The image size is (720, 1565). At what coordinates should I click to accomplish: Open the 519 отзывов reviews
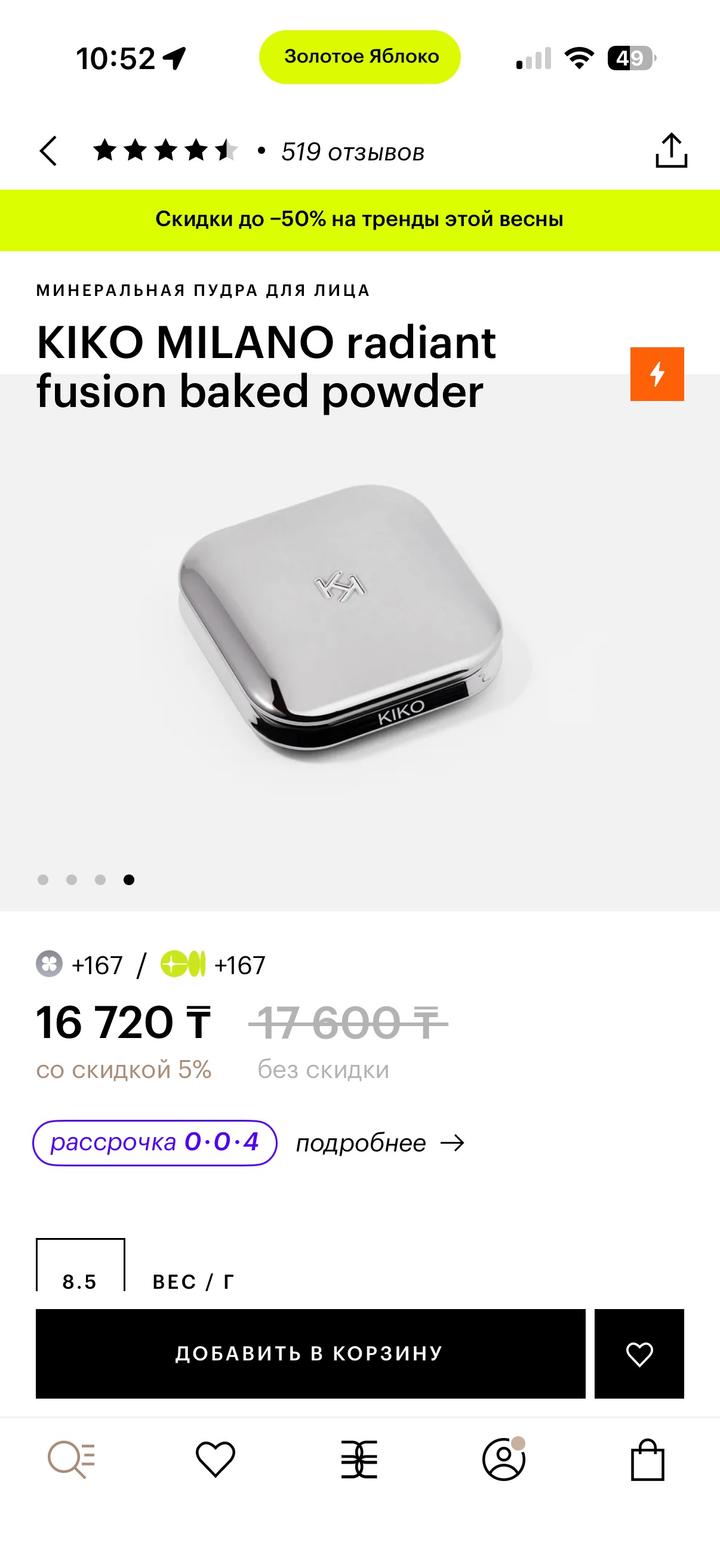click(x=352, y=152)
